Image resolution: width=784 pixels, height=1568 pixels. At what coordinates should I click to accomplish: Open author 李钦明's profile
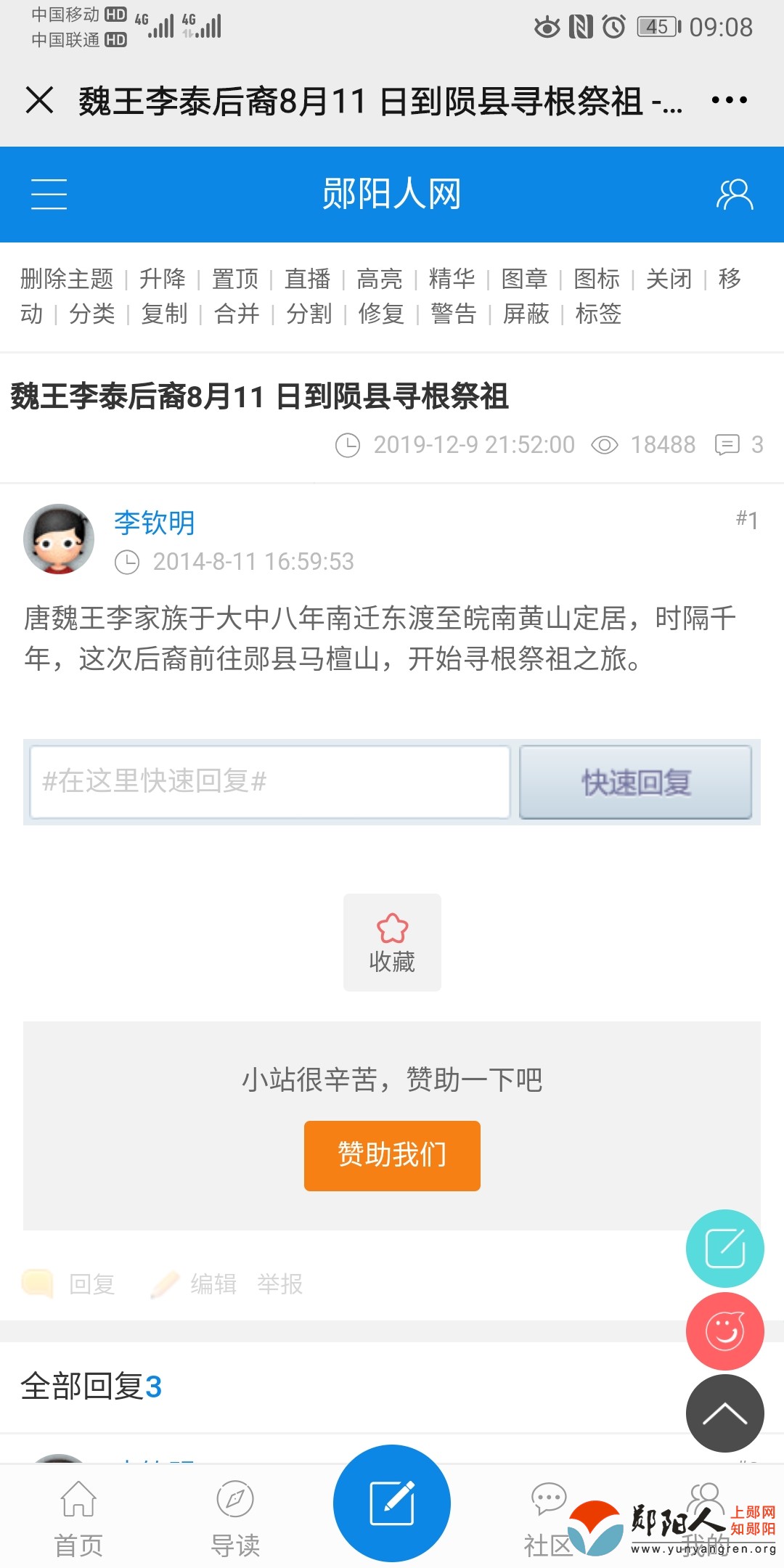point(154,523)
